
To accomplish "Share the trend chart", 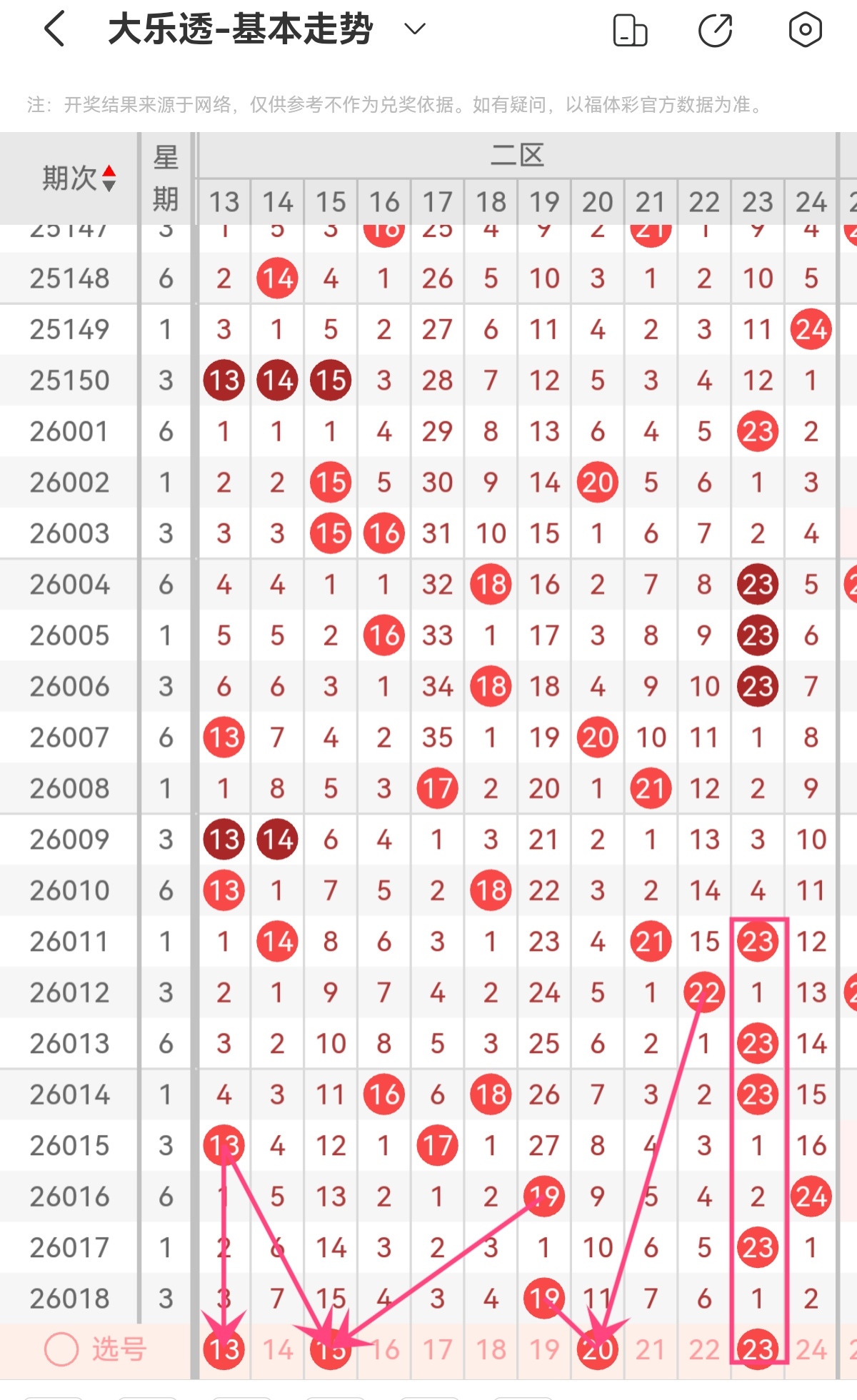I will pos(715,31).
